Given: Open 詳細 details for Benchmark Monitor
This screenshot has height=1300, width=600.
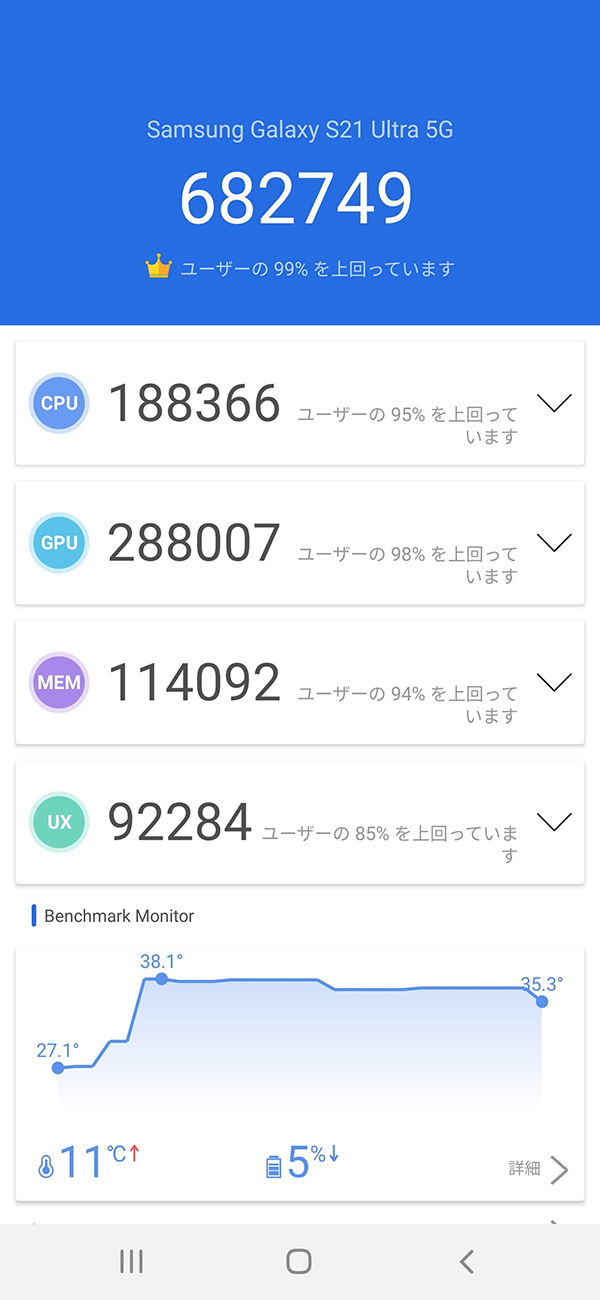Looking at the screenshot, I should [x=539, y=1169].
